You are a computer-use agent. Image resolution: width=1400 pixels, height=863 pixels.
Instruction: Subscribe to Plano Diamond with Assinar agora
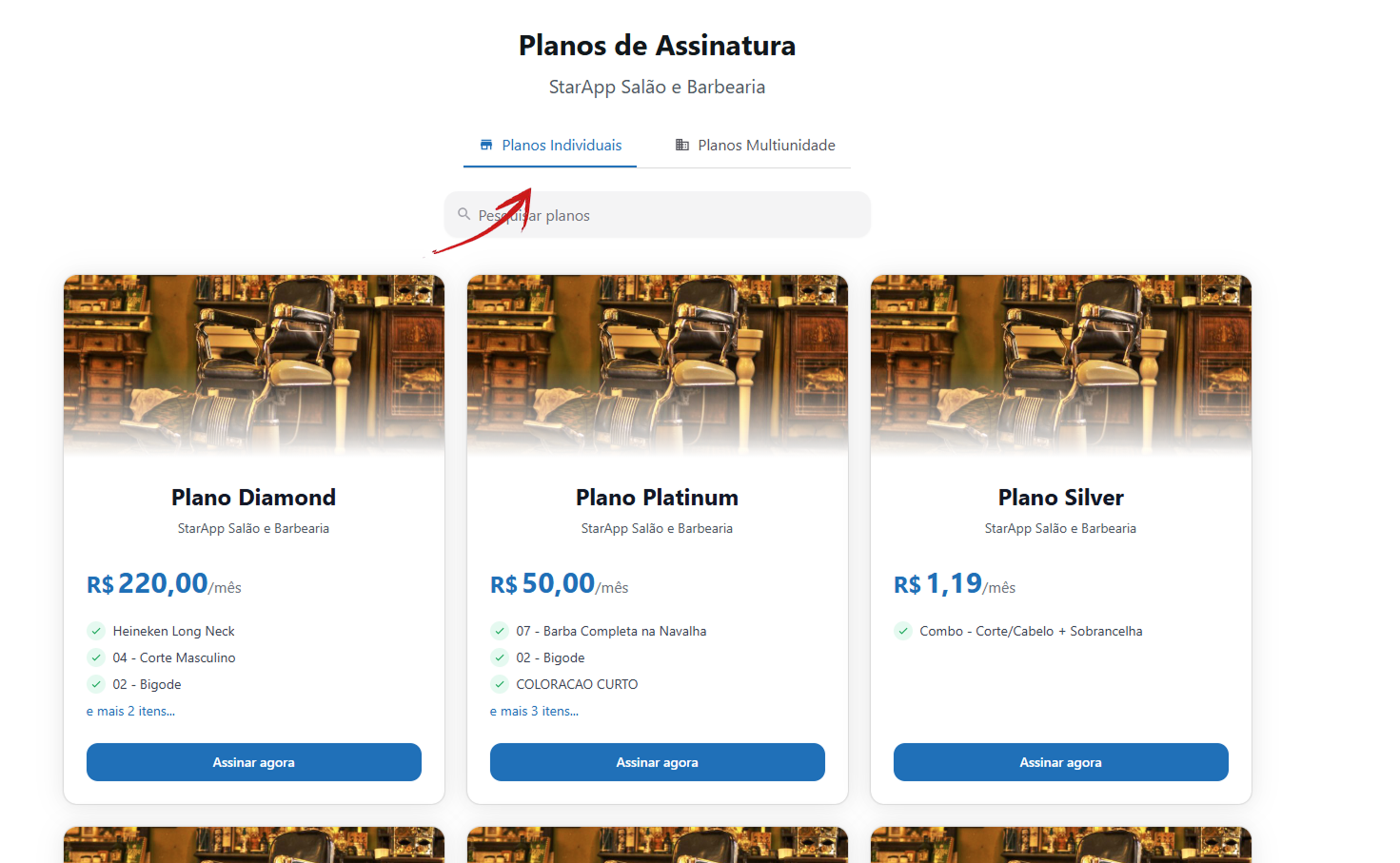coord(253,762)
